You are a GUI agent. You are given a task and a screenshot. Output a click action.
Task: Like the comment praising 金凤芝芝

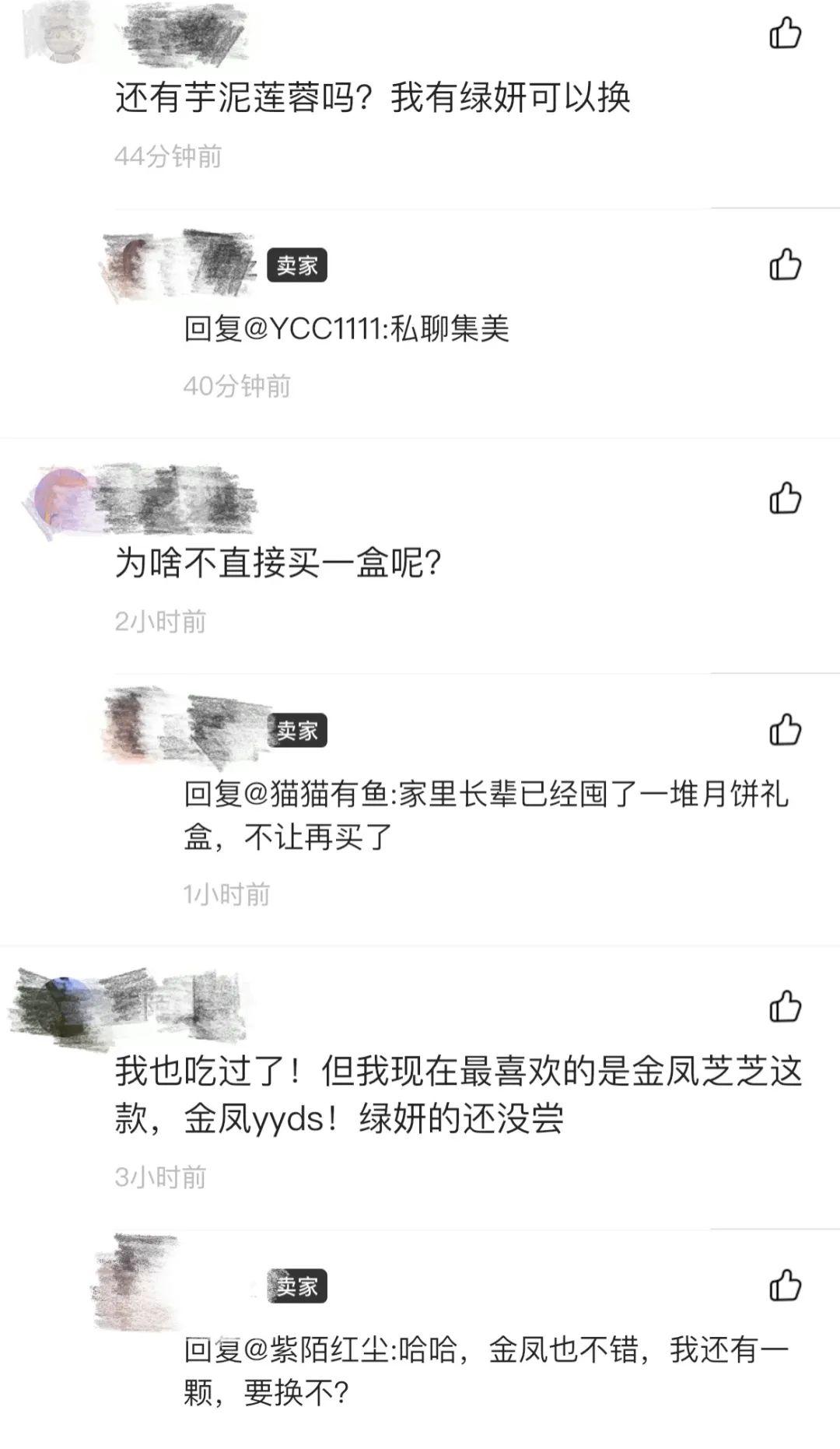785,1006
